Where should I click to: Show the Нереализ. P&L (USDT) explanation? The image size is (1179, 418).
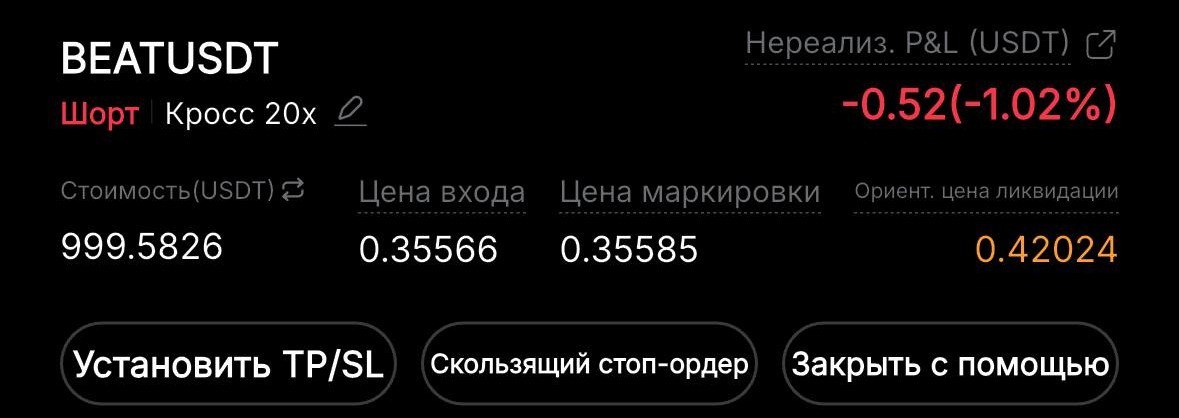pyautogui.click(x=908, y=45)
